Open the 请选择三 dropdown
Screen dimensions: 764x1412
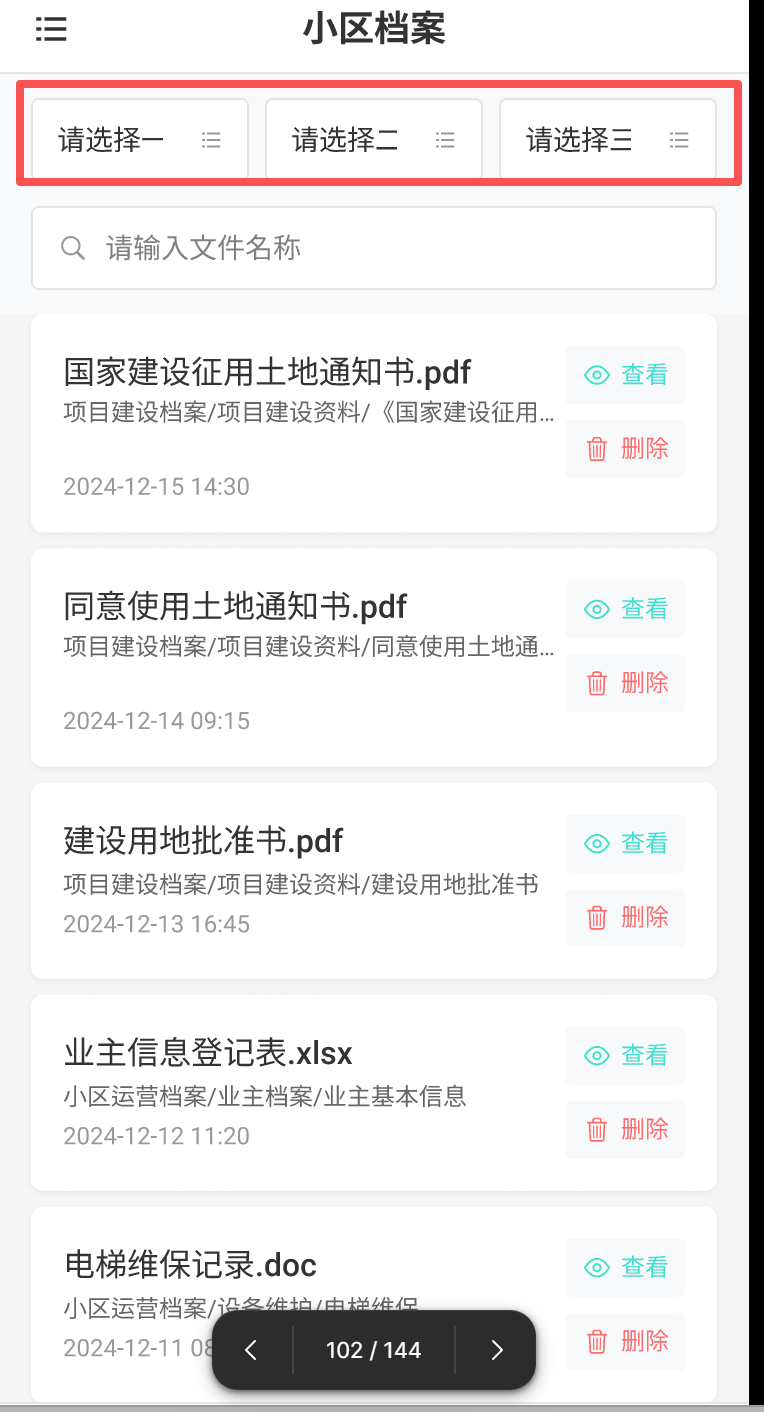pyautogui.click(x=607, y=139)
